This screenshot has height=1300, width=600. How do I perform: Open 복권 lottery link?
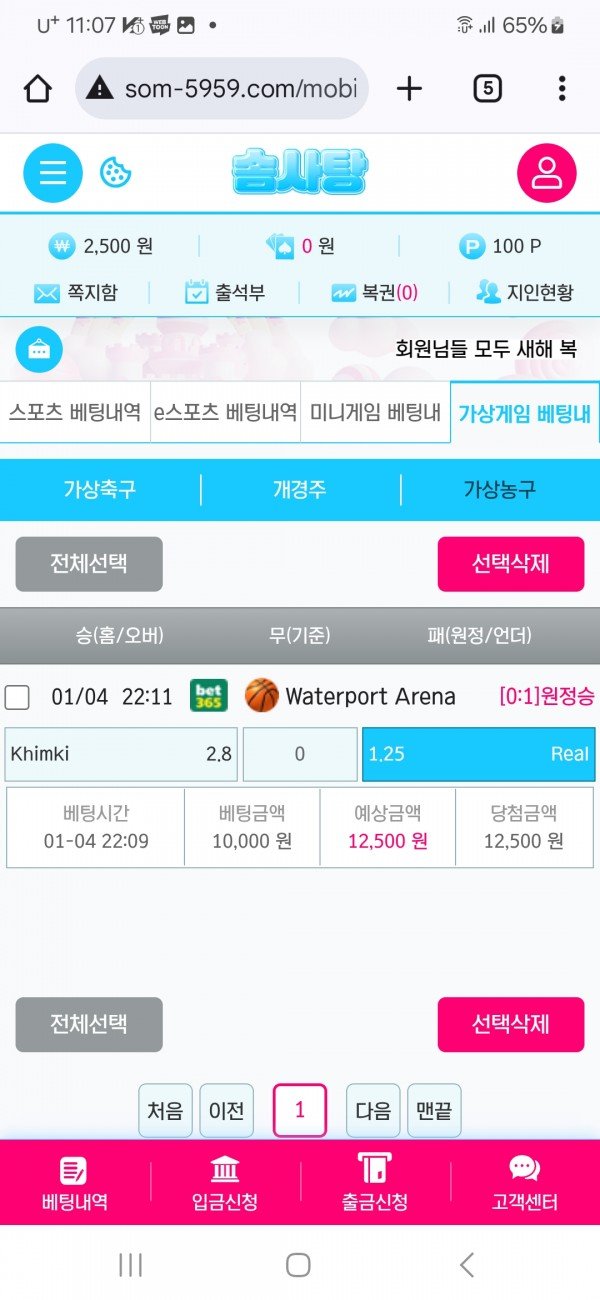(375, 293)
